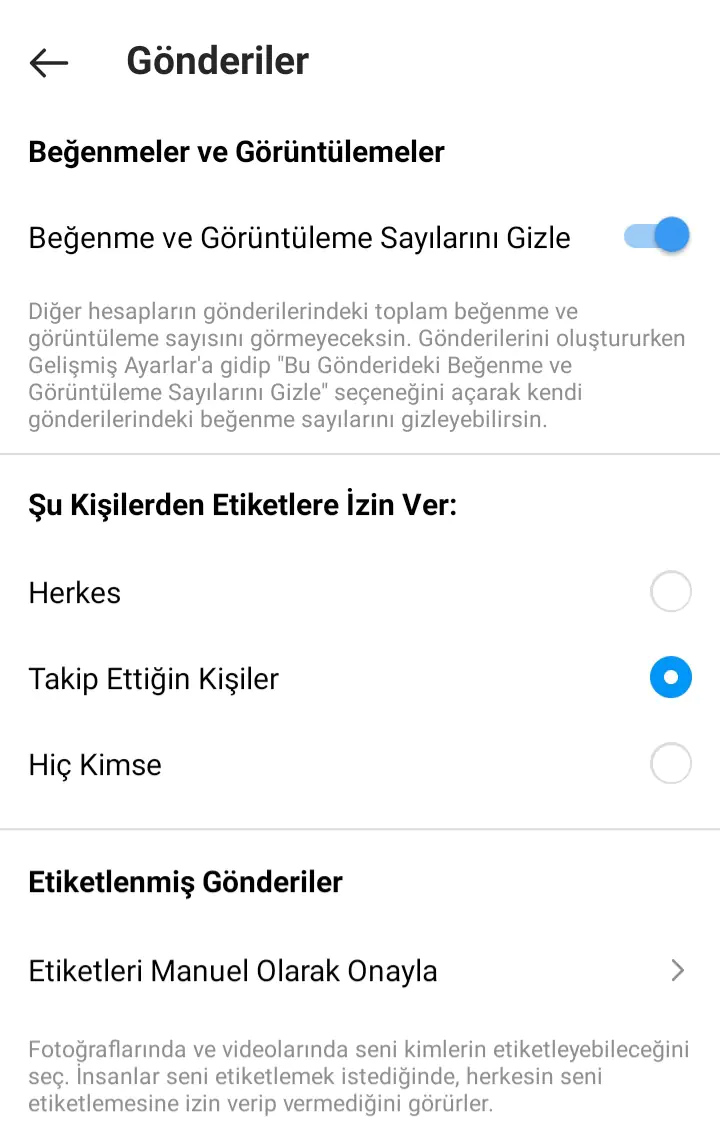Tap the Beğenme ve Görüntüleme Sayılarını Gizle label
720x1137 pixels.
[299, 237]
